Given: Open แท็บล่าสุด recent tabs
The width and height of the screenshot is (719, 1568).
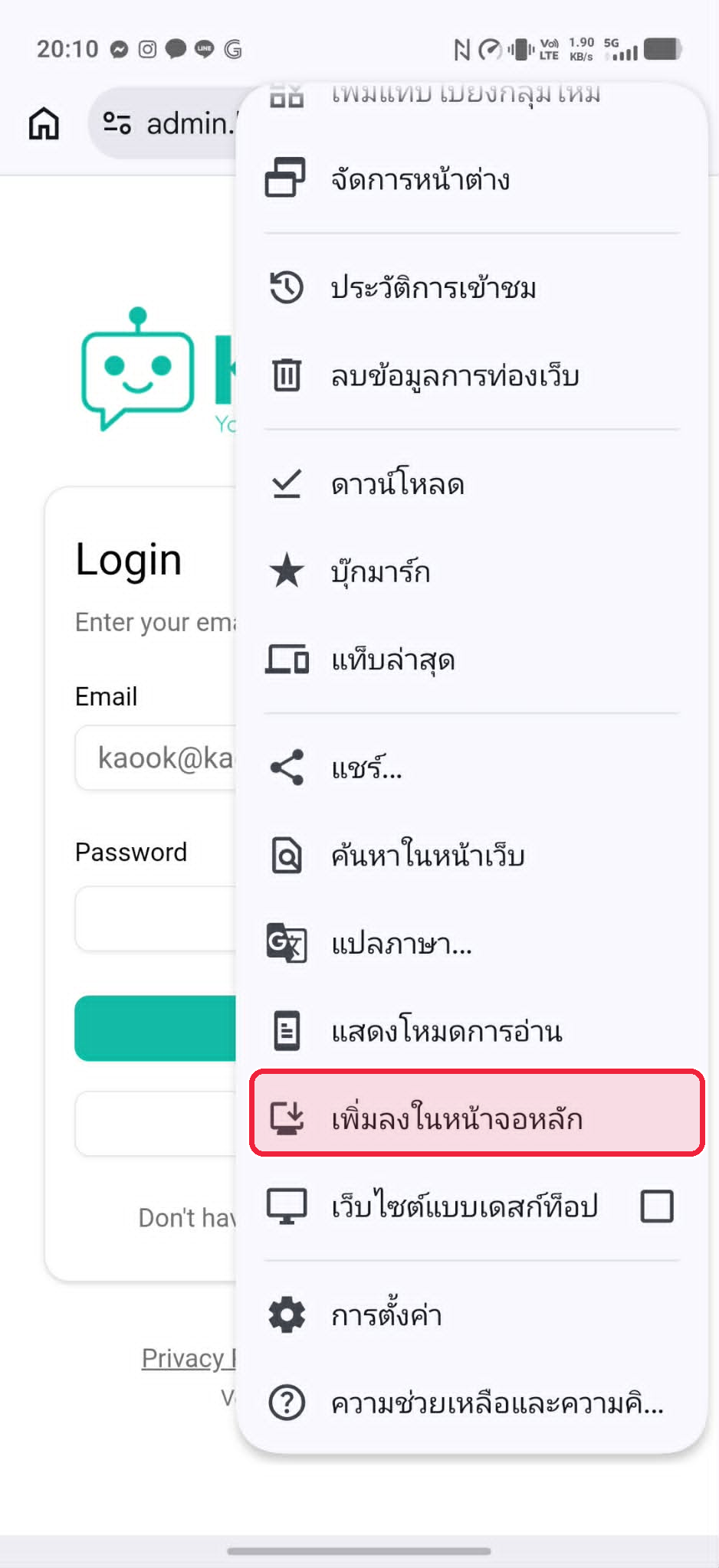Looking at the screenshot, I should coord(471,660).
